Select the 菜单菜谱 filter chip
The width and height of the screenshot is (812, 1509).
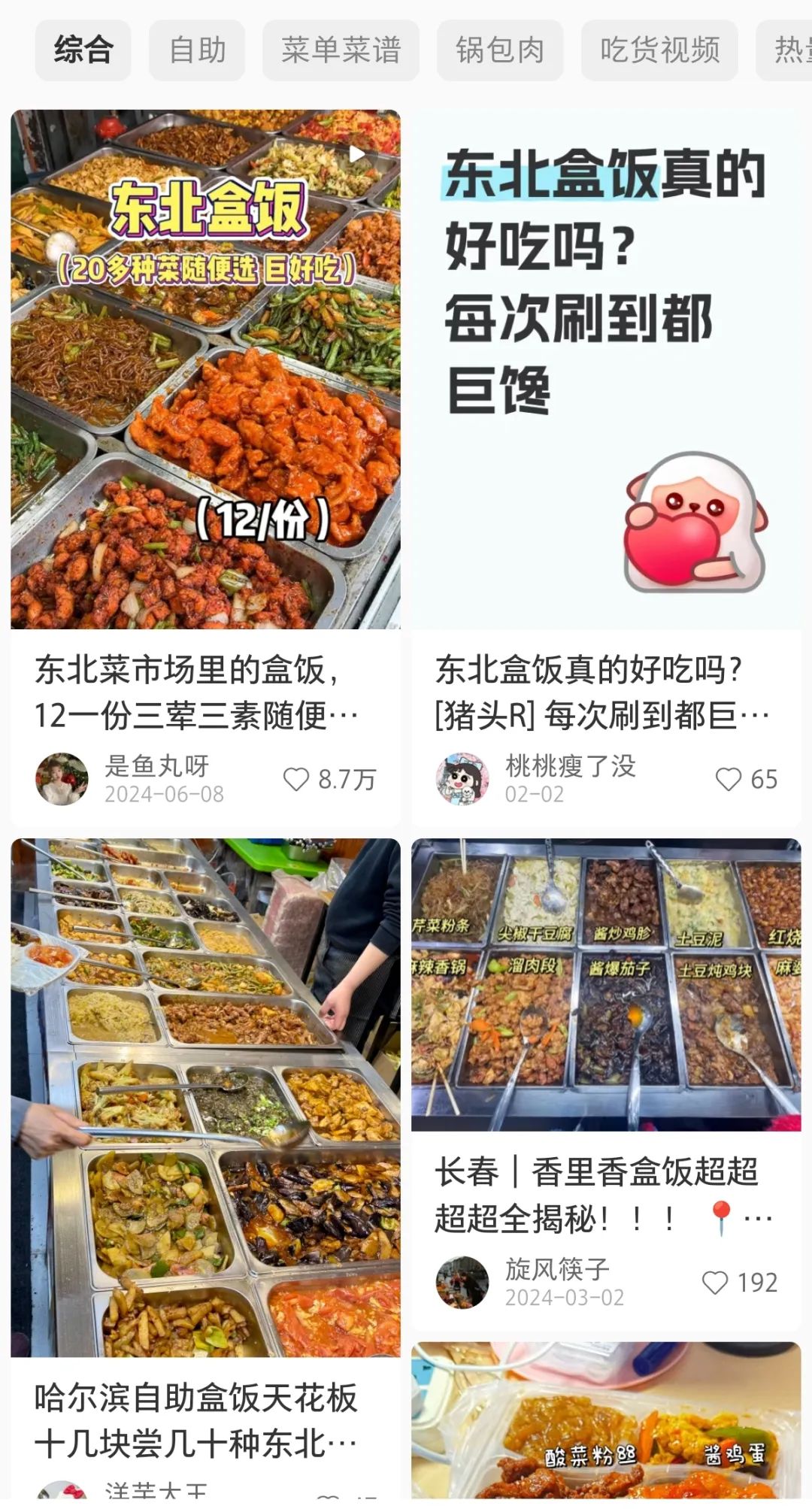tap(341, 50)
